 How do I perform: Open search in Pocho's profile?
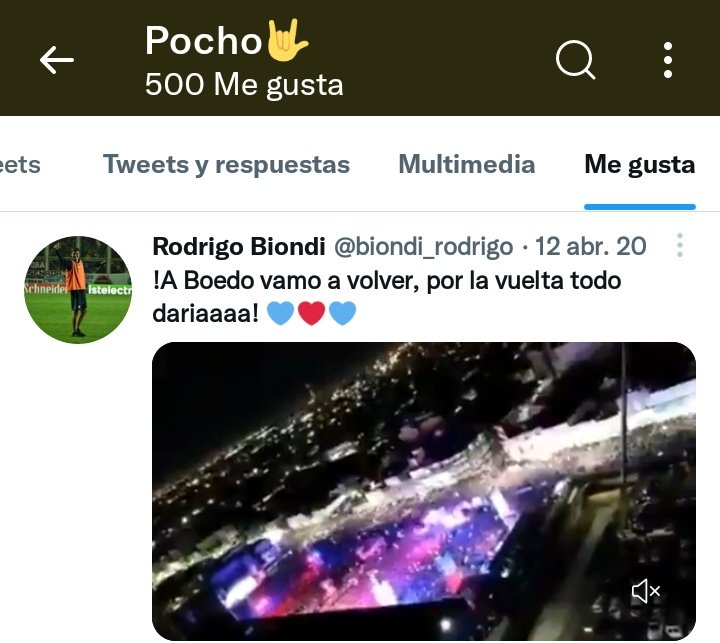click(x=575, y=61)
